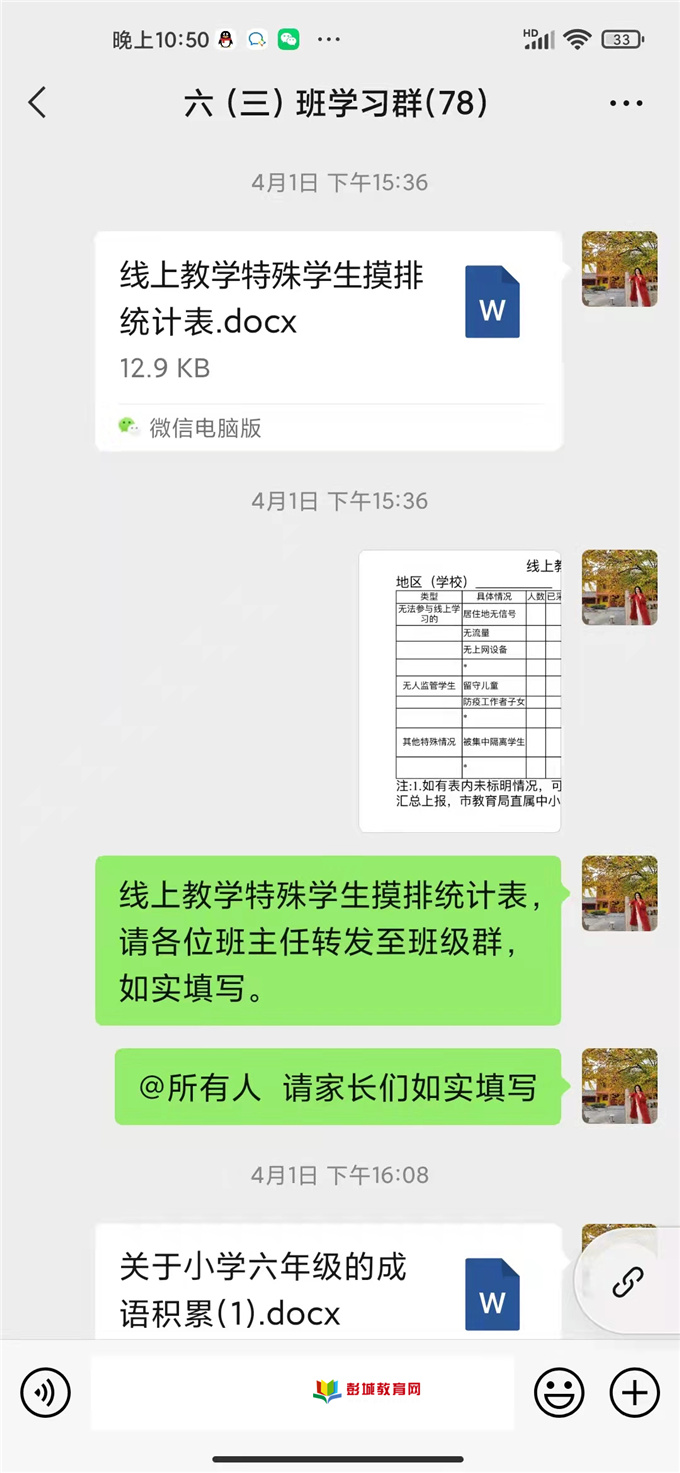Go back from the class group chat
This screenshot has height=1473, width=680.
pyautogui.click(x=38, y=103)
